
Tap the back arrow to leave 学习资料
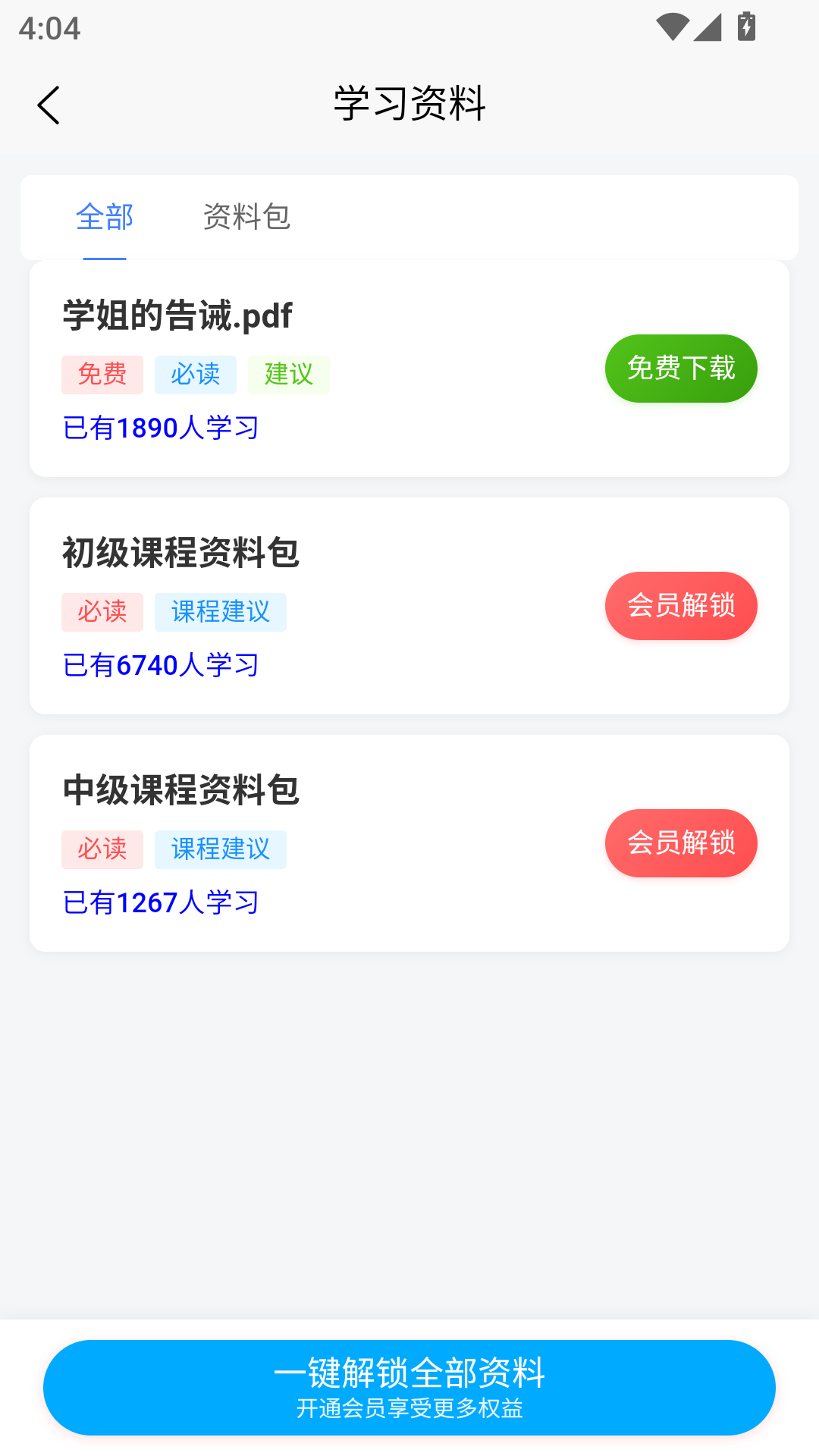point(49,105)
